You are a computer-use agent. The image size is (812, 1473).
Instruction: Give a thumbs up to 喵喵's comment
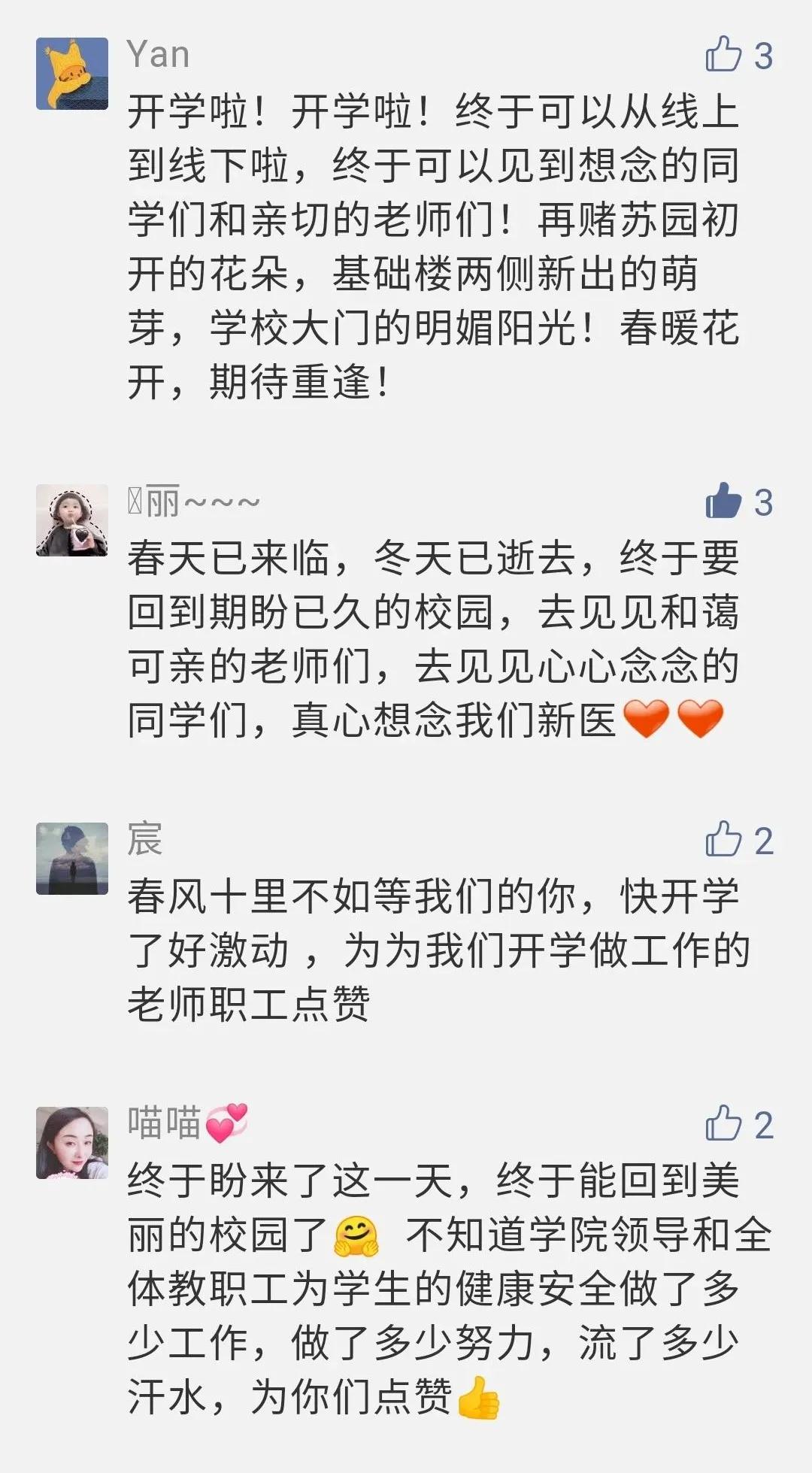pyautogui.click(x=723, y=1124)
